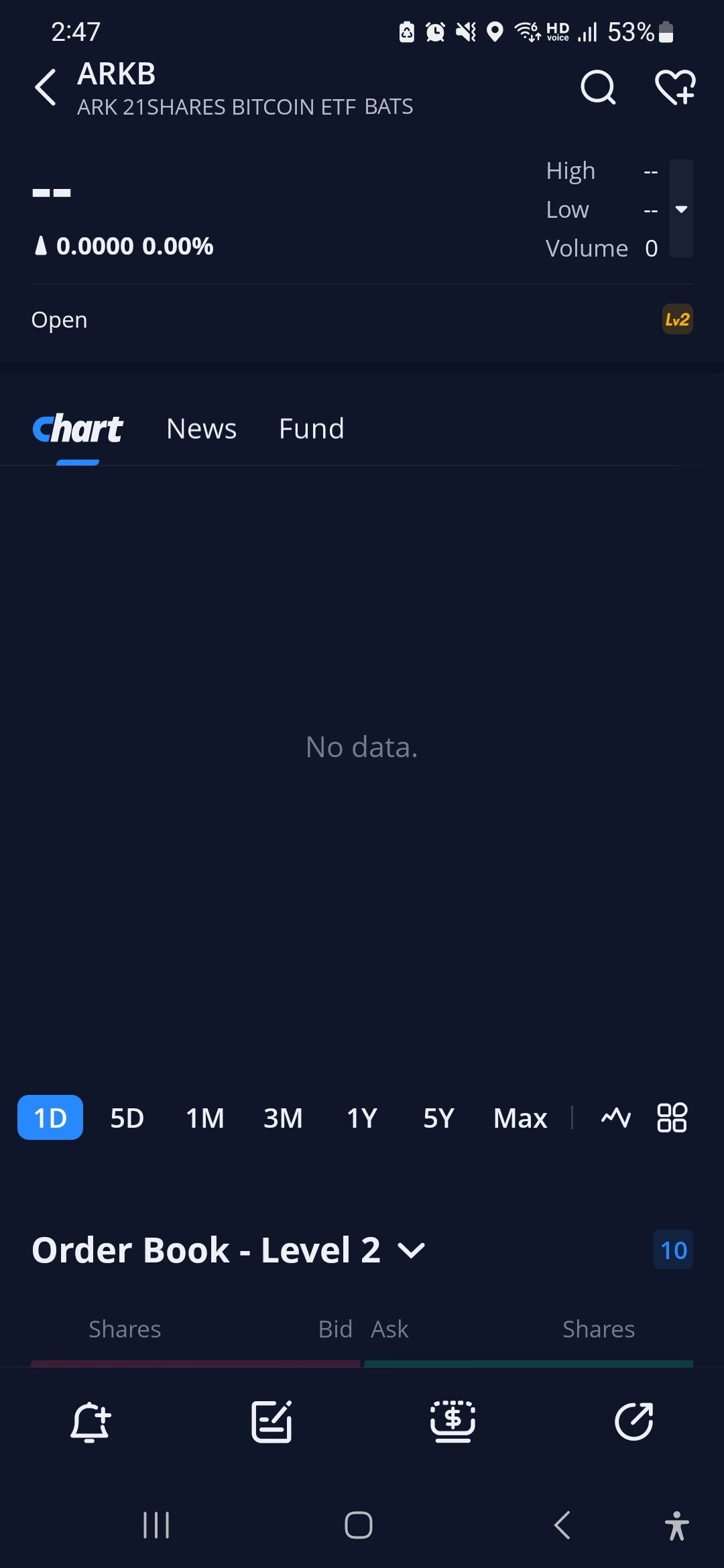Change order book depth from 10
Screen dimensions: 724x1568
pos(673,1250)
